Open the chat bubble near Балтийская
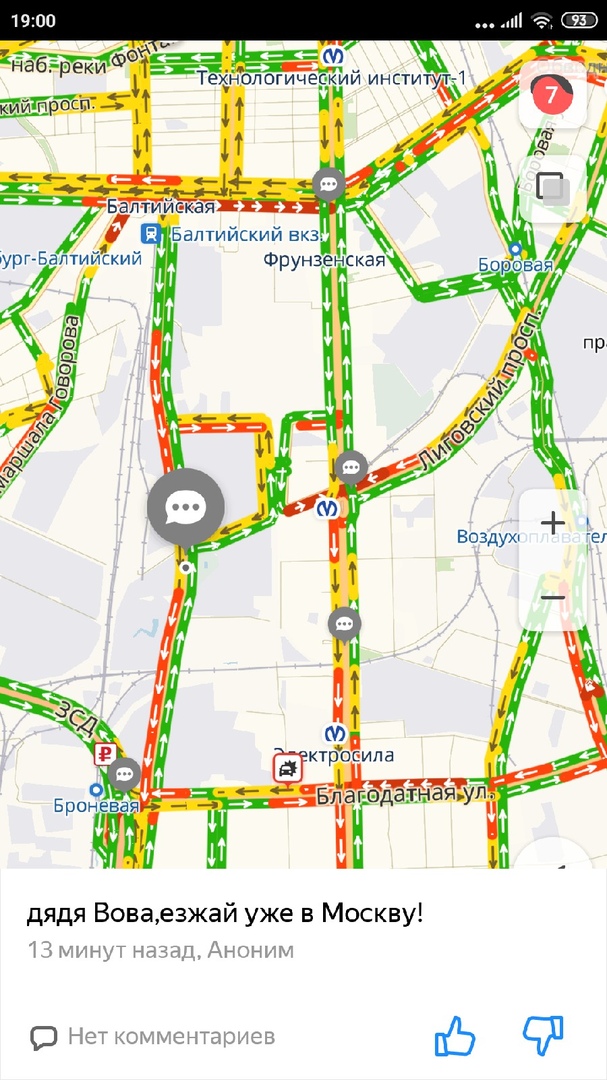 (x=328, y=184)
